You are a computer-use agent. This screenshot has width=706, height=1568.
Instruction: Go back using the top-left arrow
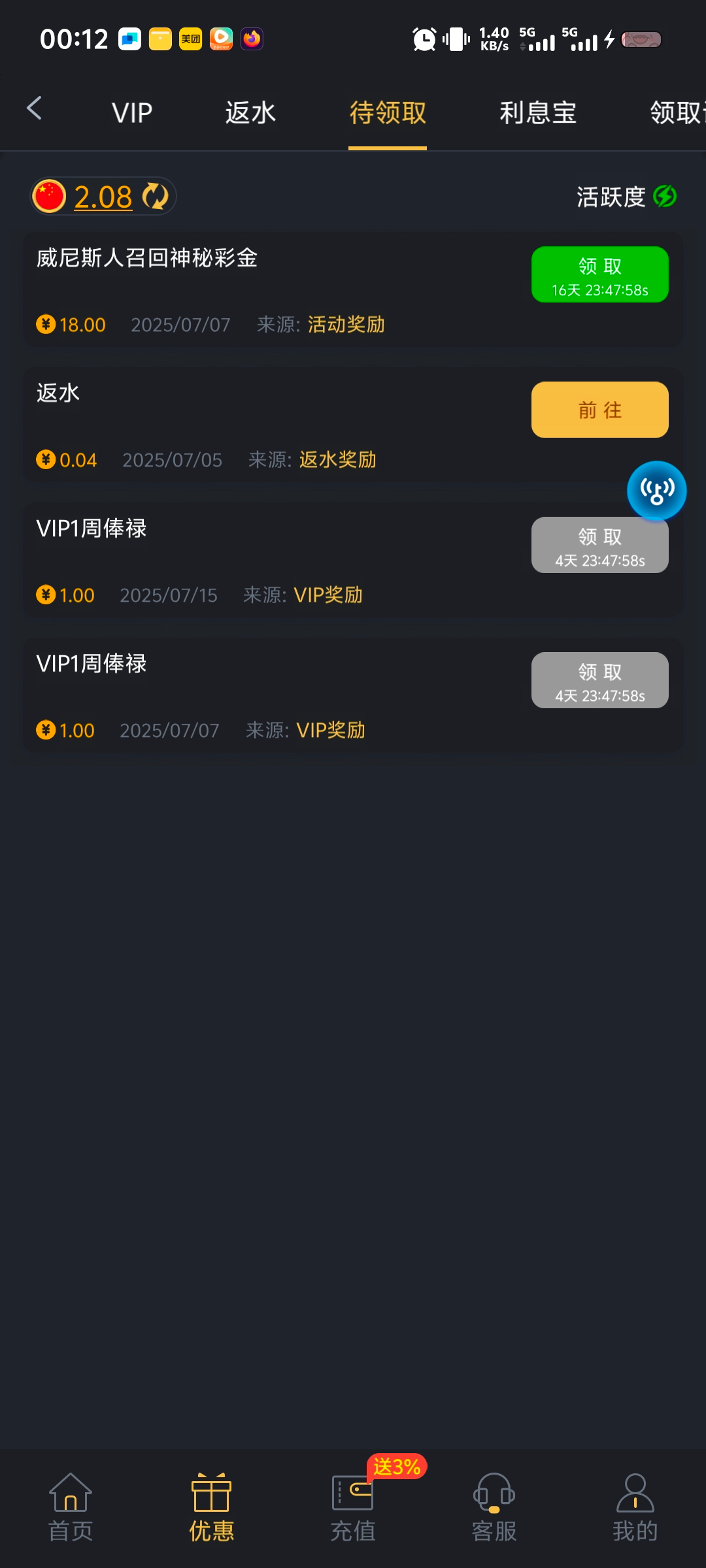pyautogui.click(x=34, y=108)
